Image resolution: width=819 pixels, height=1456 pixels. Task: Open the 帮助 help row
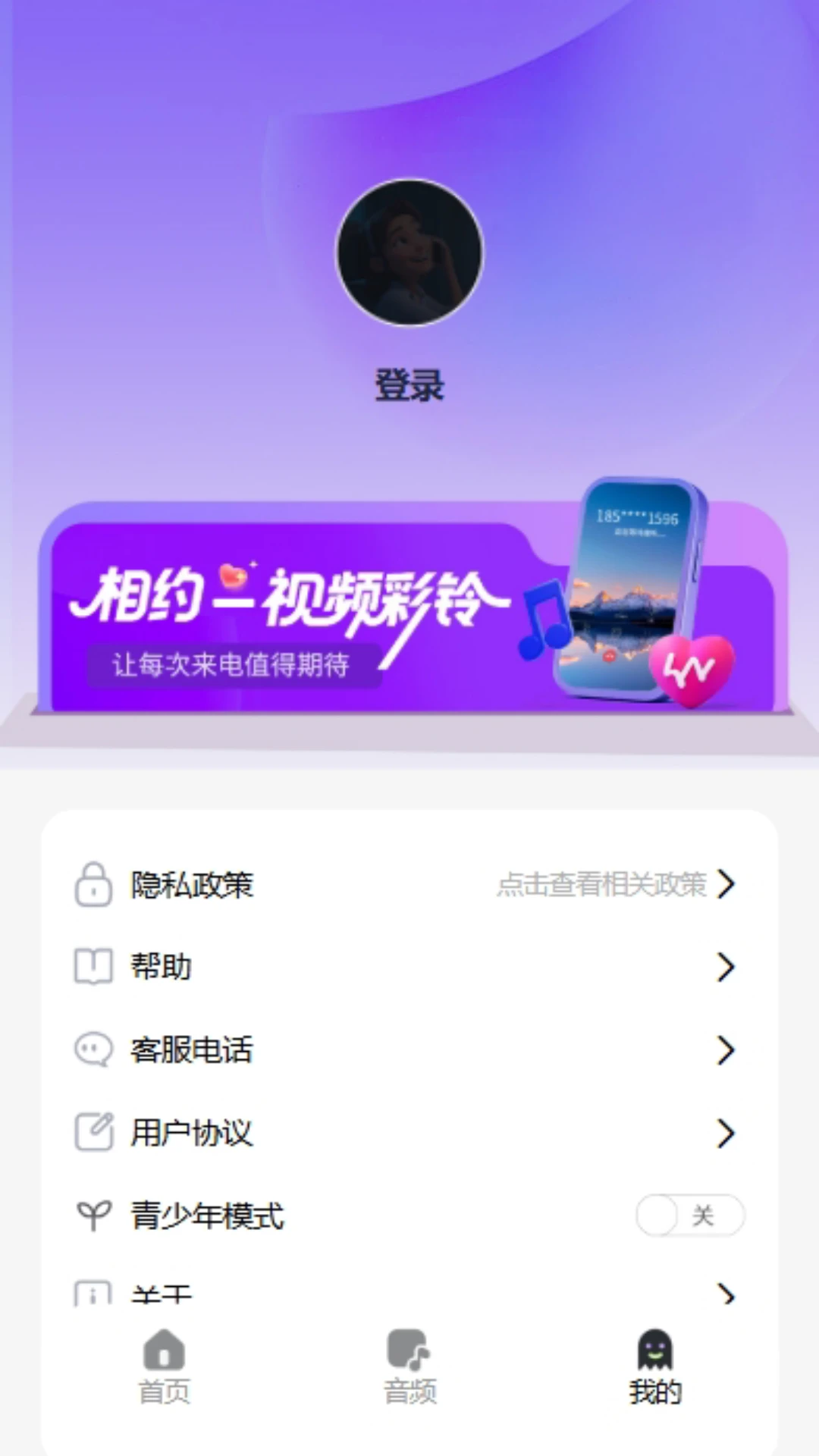tap(409, 967)
